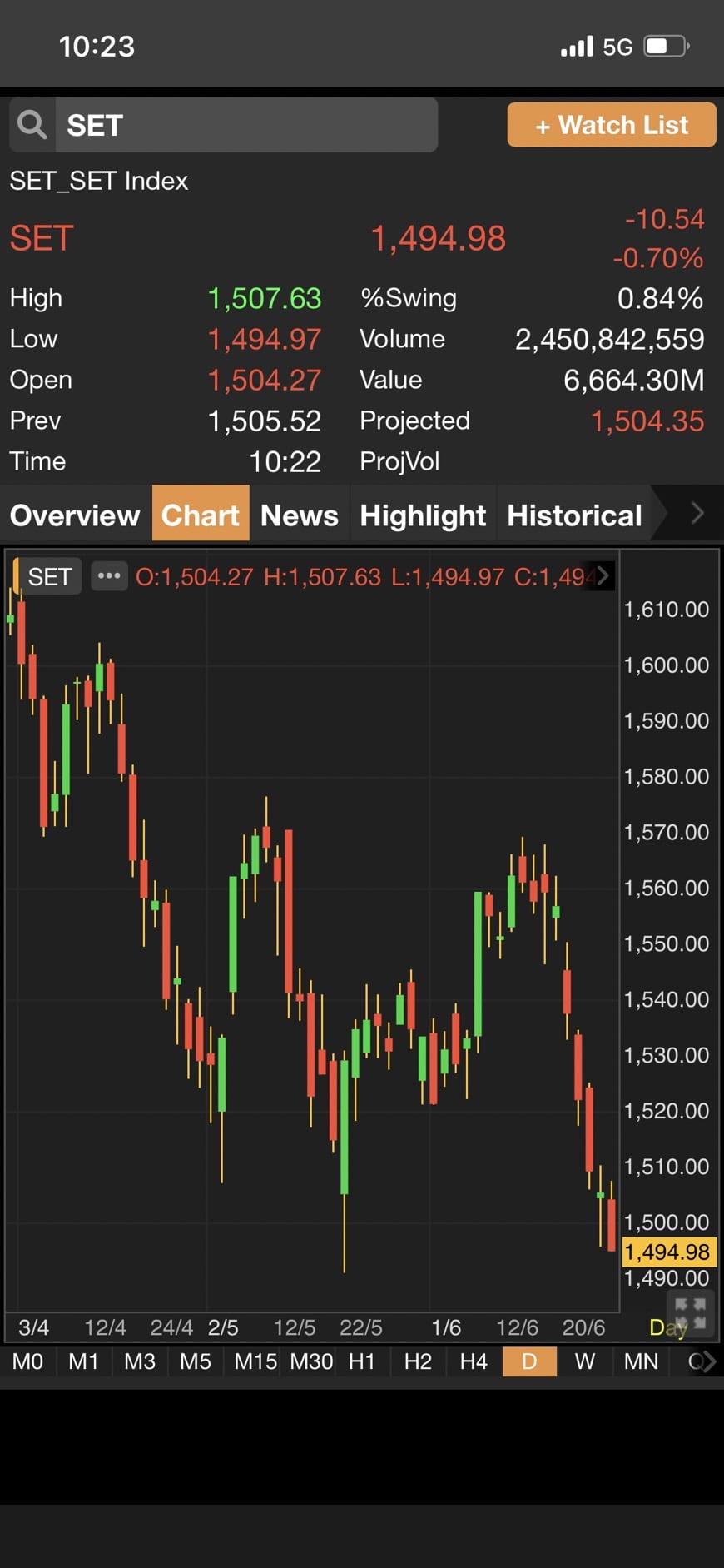Open the News tab
This screenshot has width=724, height=1568.
(300, 515)
